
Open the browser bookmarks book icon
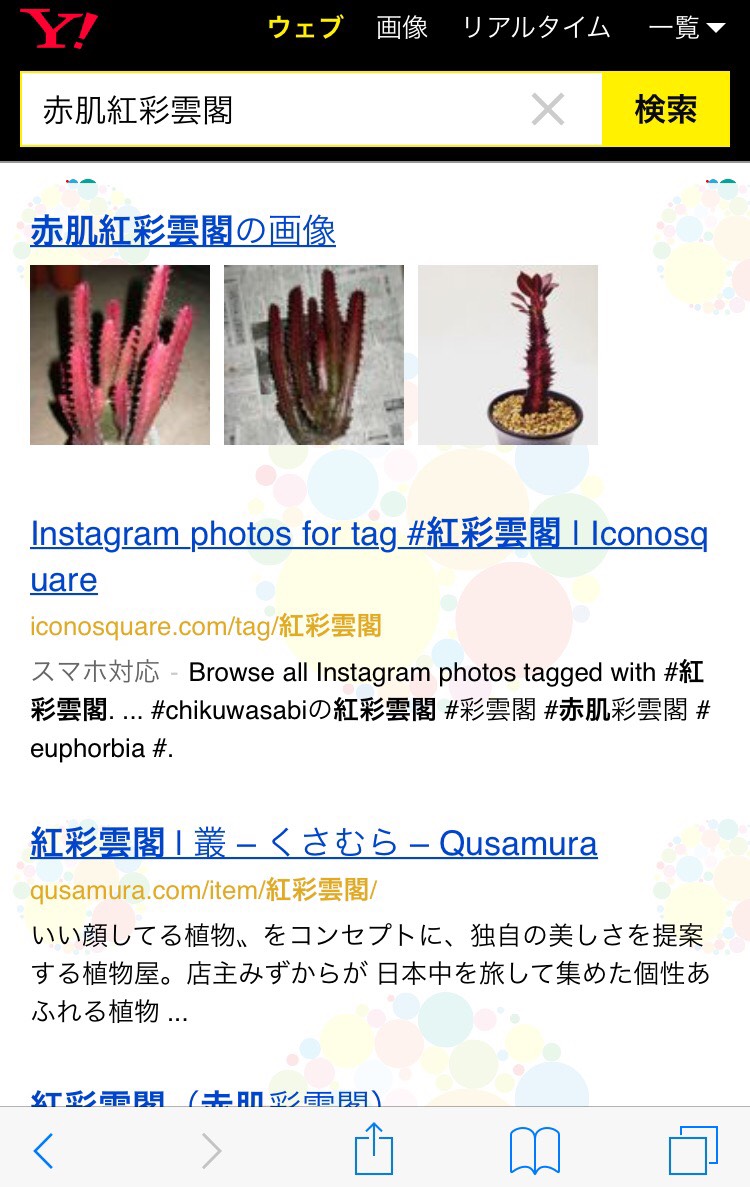click(534, 1152)
